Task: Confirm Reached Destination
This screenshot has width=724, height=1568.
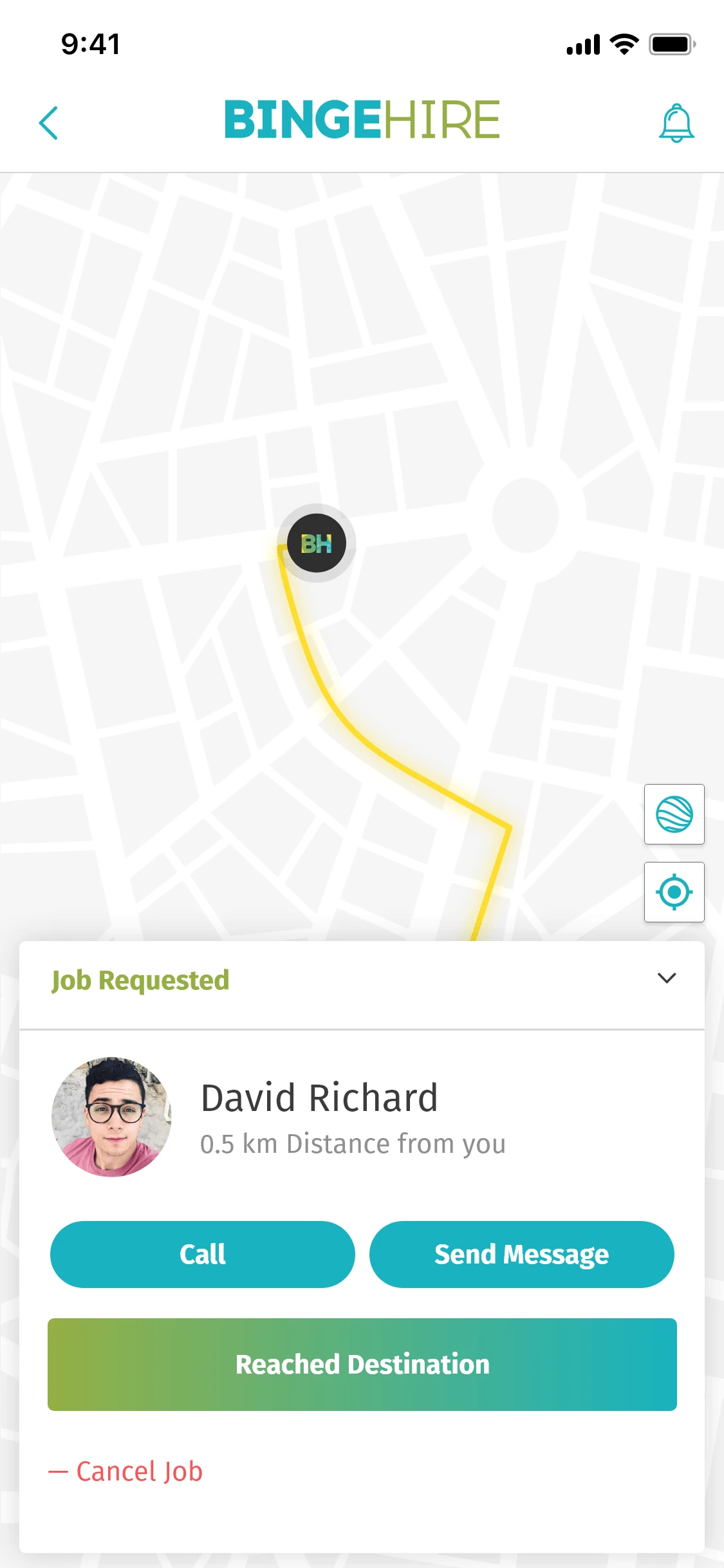Action: [x=362, y=1365]
